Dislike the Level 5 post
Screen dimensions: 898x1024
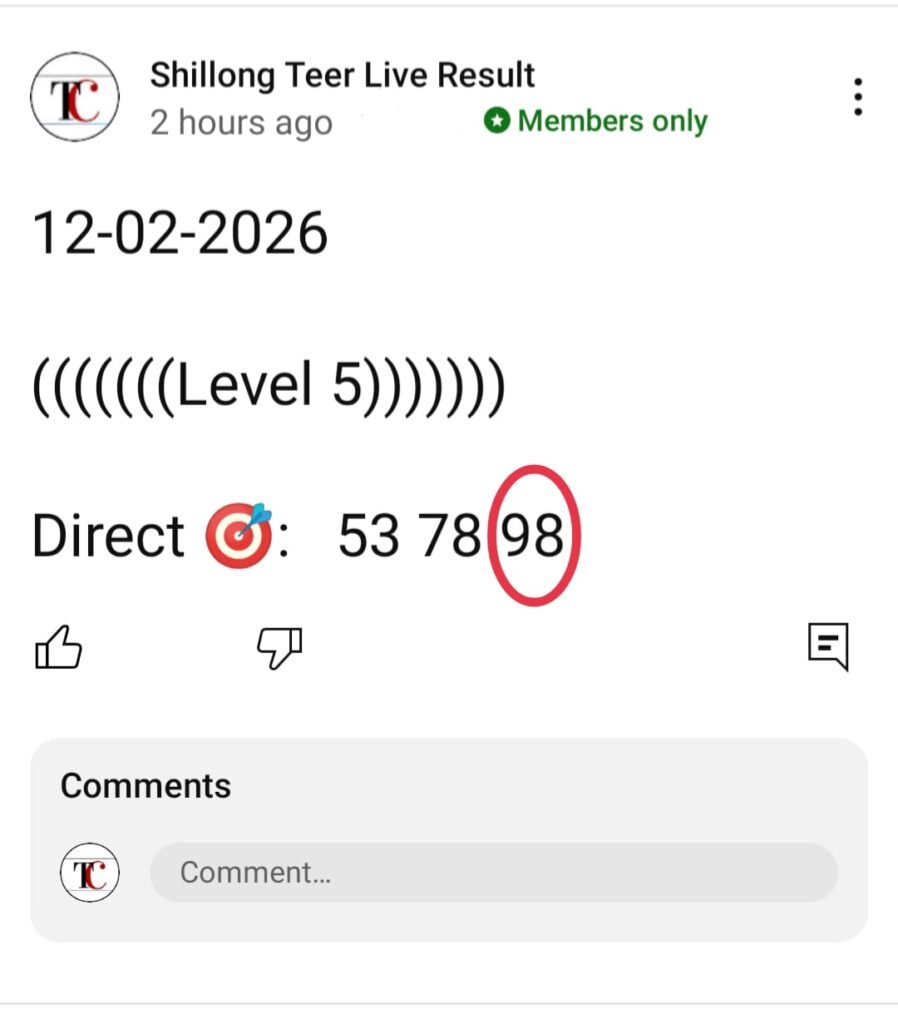(280, 647)
